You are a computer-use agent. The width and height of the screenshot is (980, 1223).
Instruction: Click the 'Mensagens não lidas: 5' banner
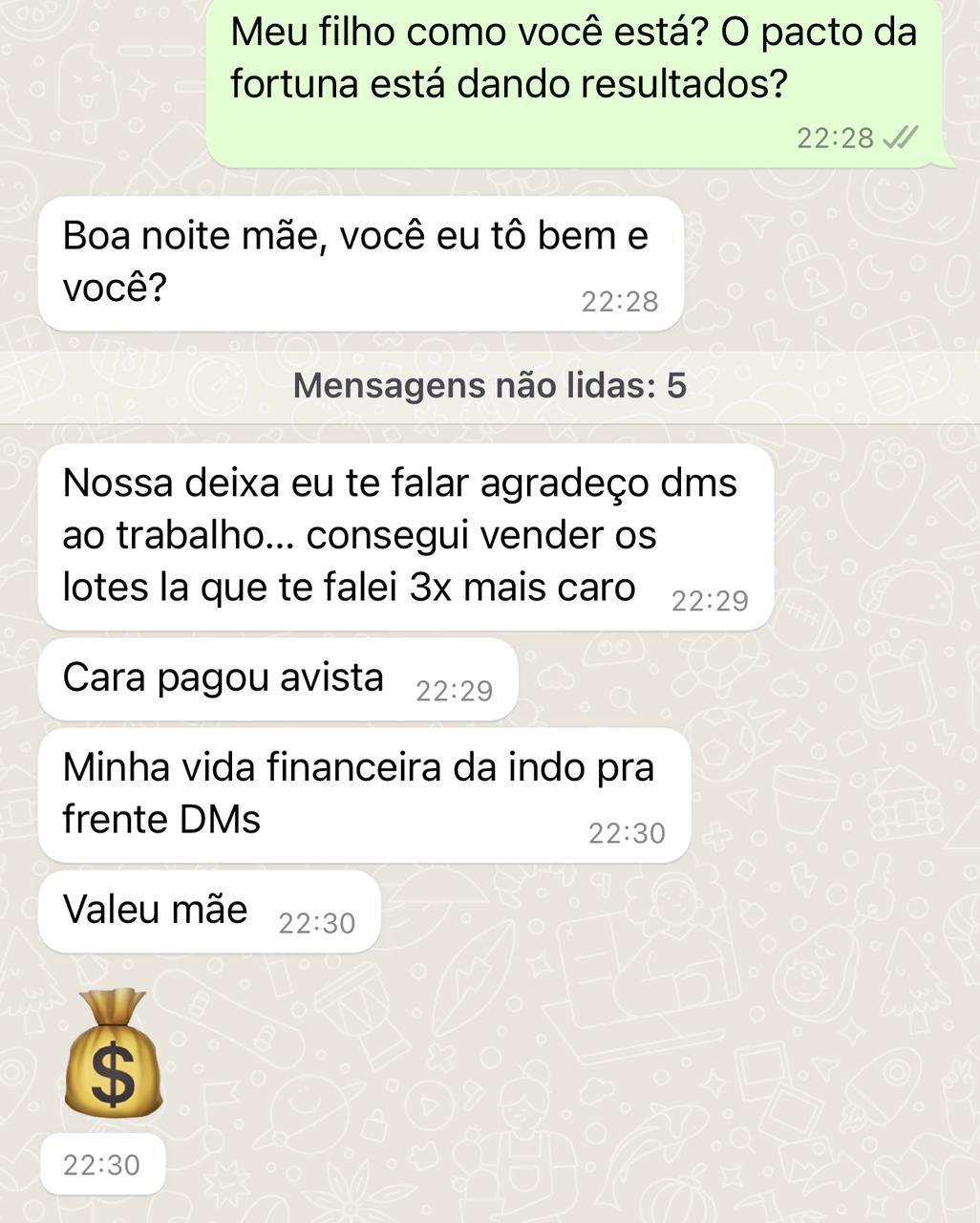click(x=490, y=385)
